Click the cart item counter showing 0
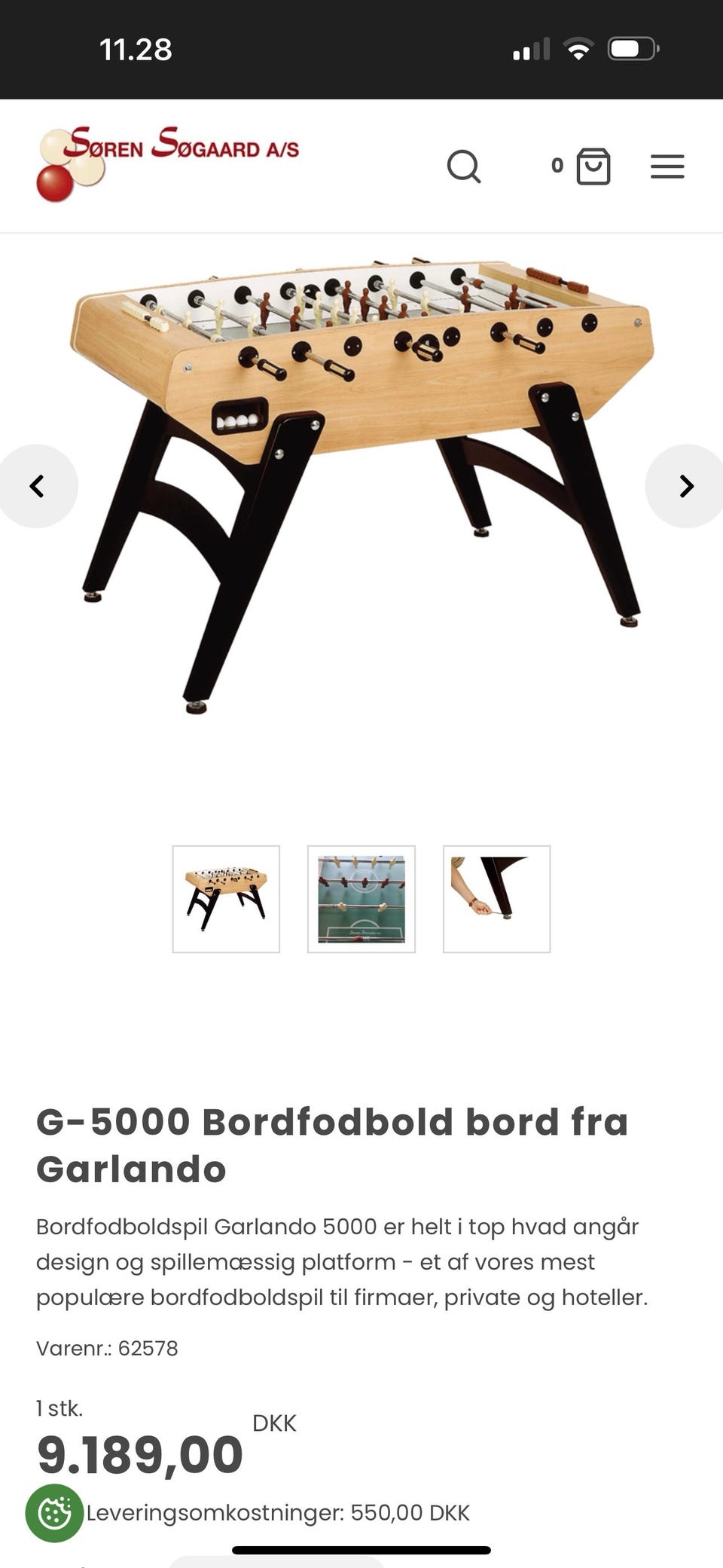 [x=557, y=167]
